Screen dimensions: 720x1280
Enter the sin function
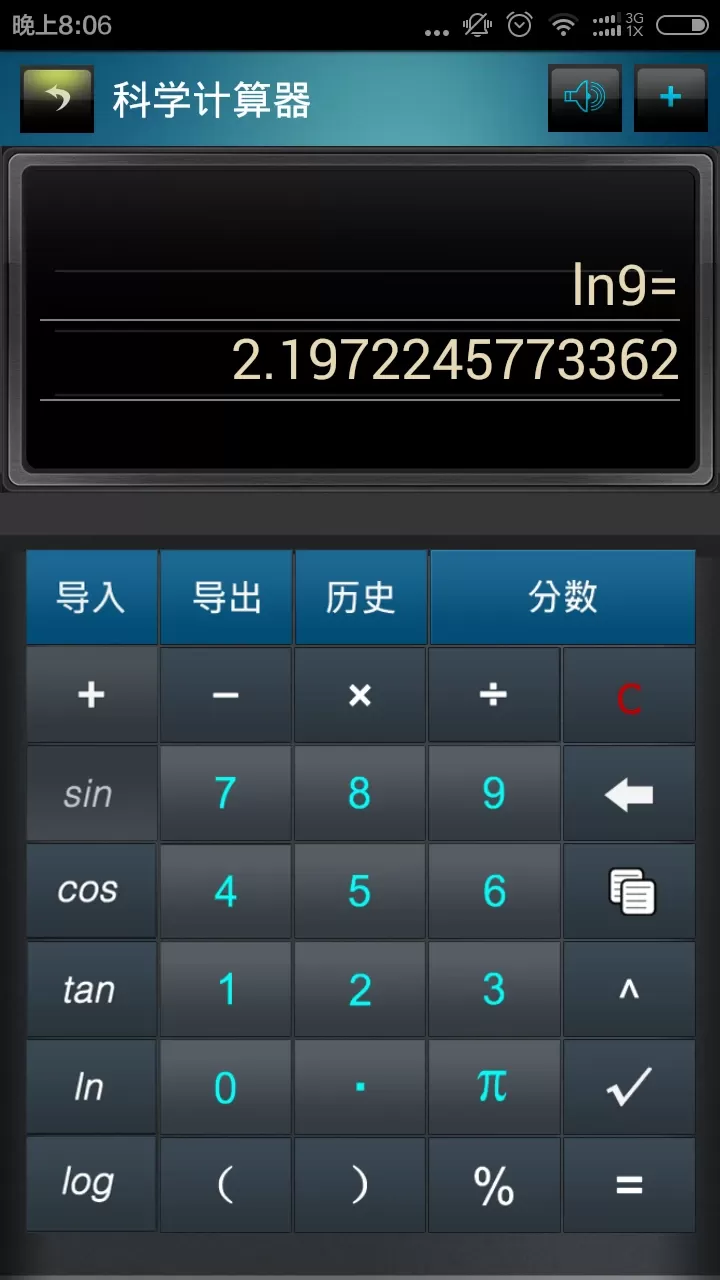pyautogui.click(x=90, y=794)
